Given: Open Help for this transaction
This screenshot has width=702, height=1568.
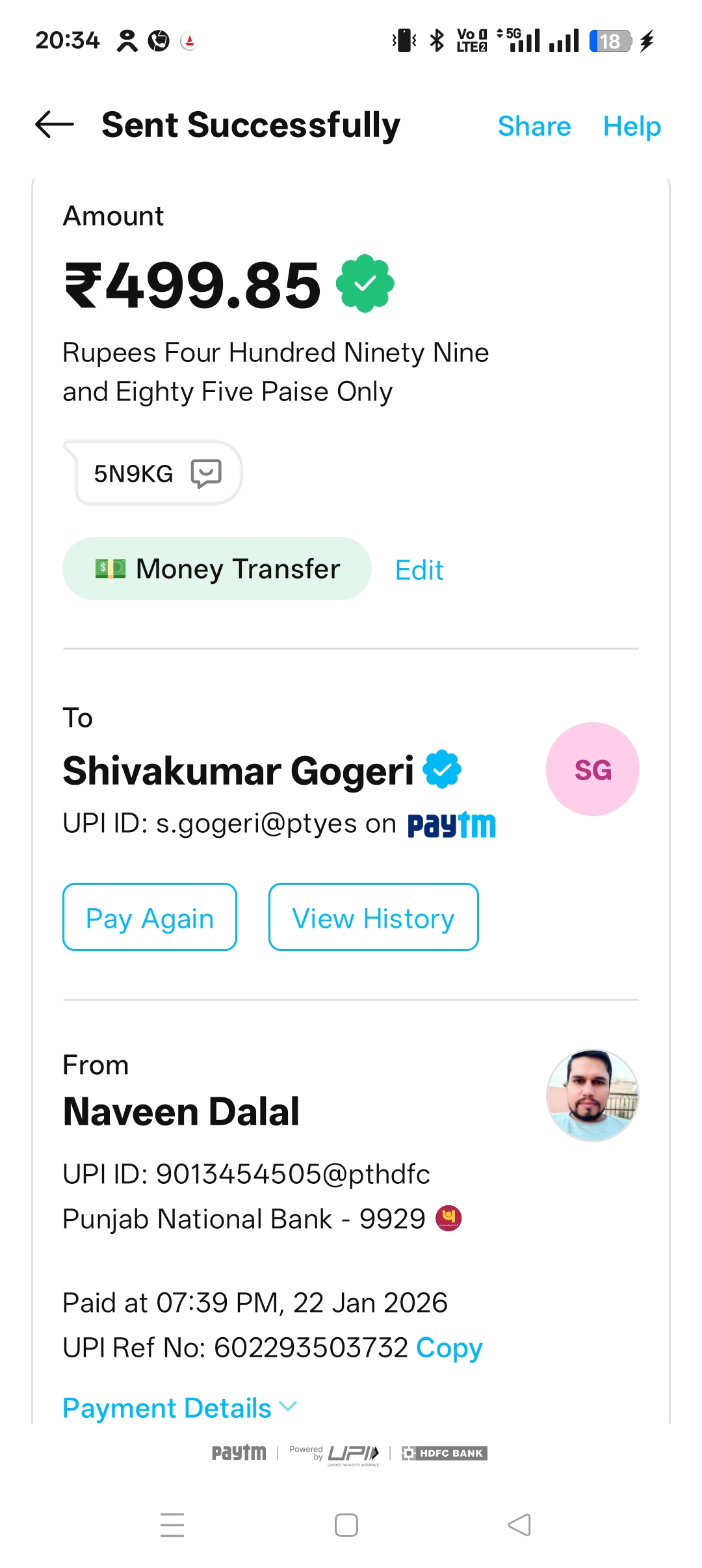Looking at the screenshot, I should coord(632,126).
